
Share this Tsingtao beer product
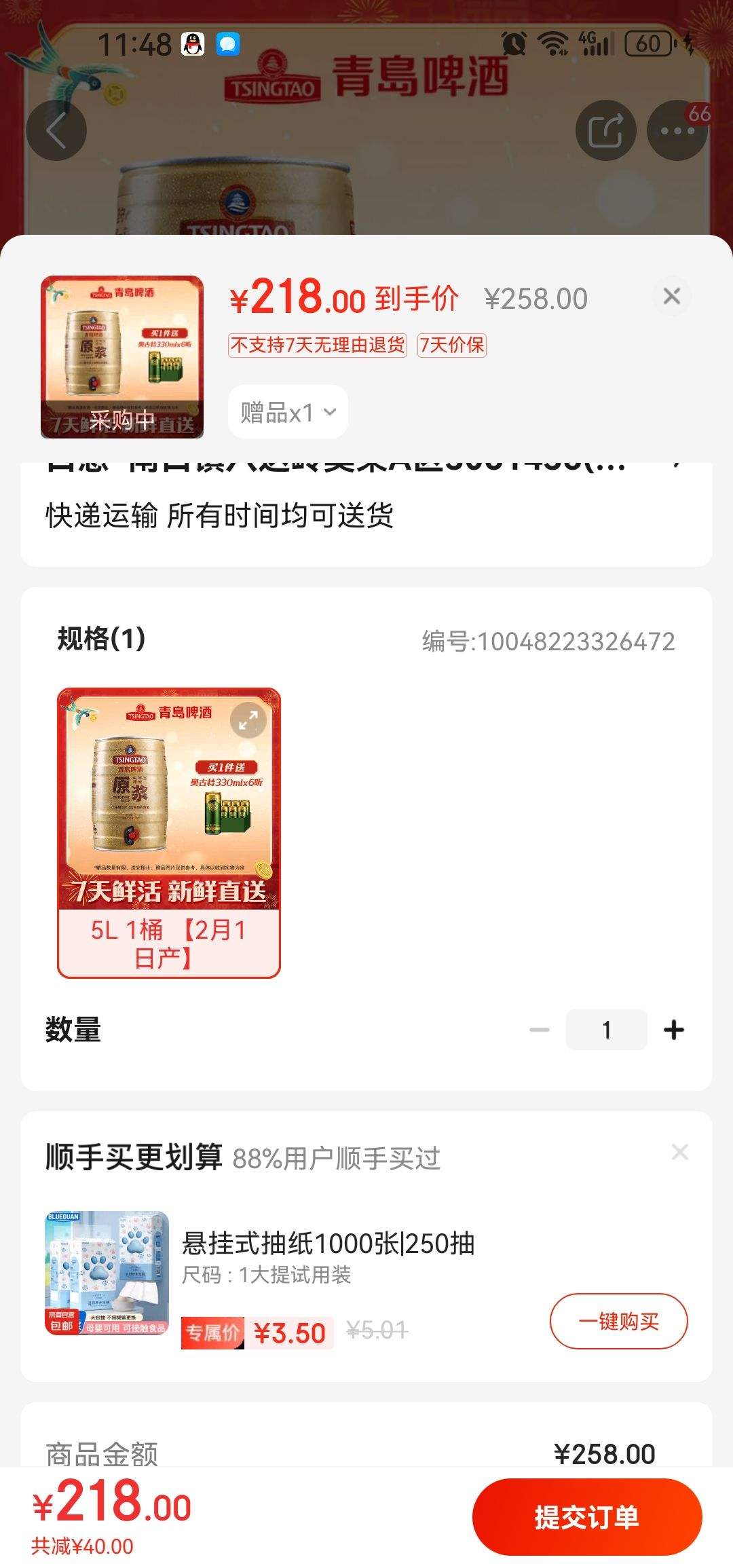[x=605, y=130]
